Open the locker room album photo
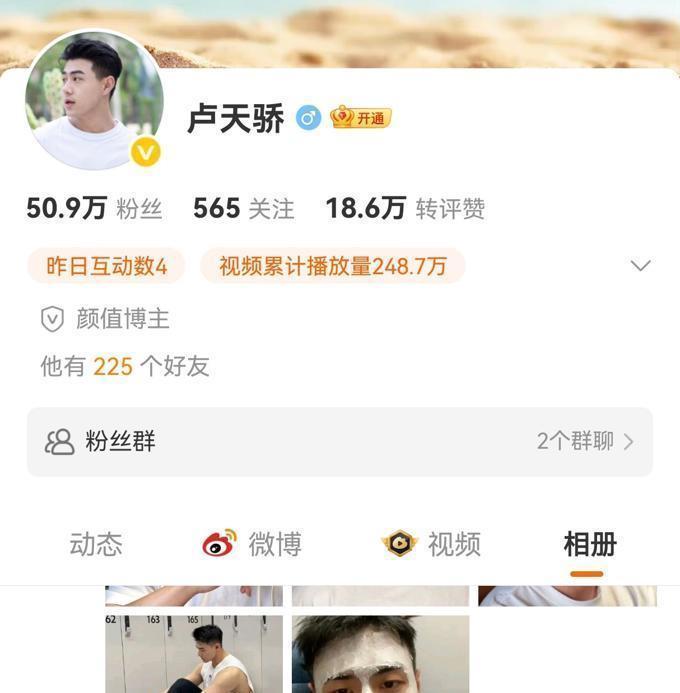680x693 pixels. [x=194, y=654]
